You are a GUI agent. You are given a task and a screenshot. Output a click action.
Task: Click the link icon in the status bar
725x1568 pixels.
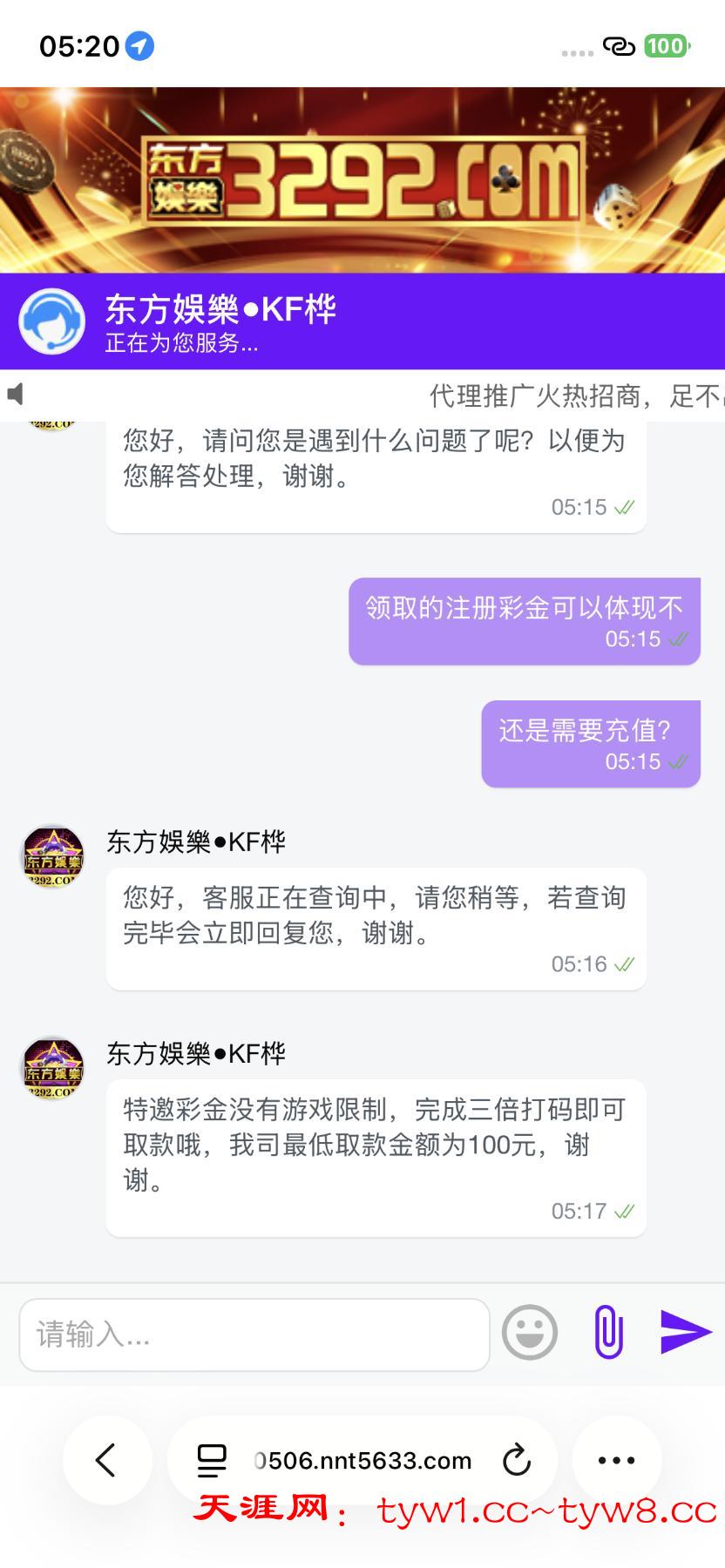click(x=618, y=47)
